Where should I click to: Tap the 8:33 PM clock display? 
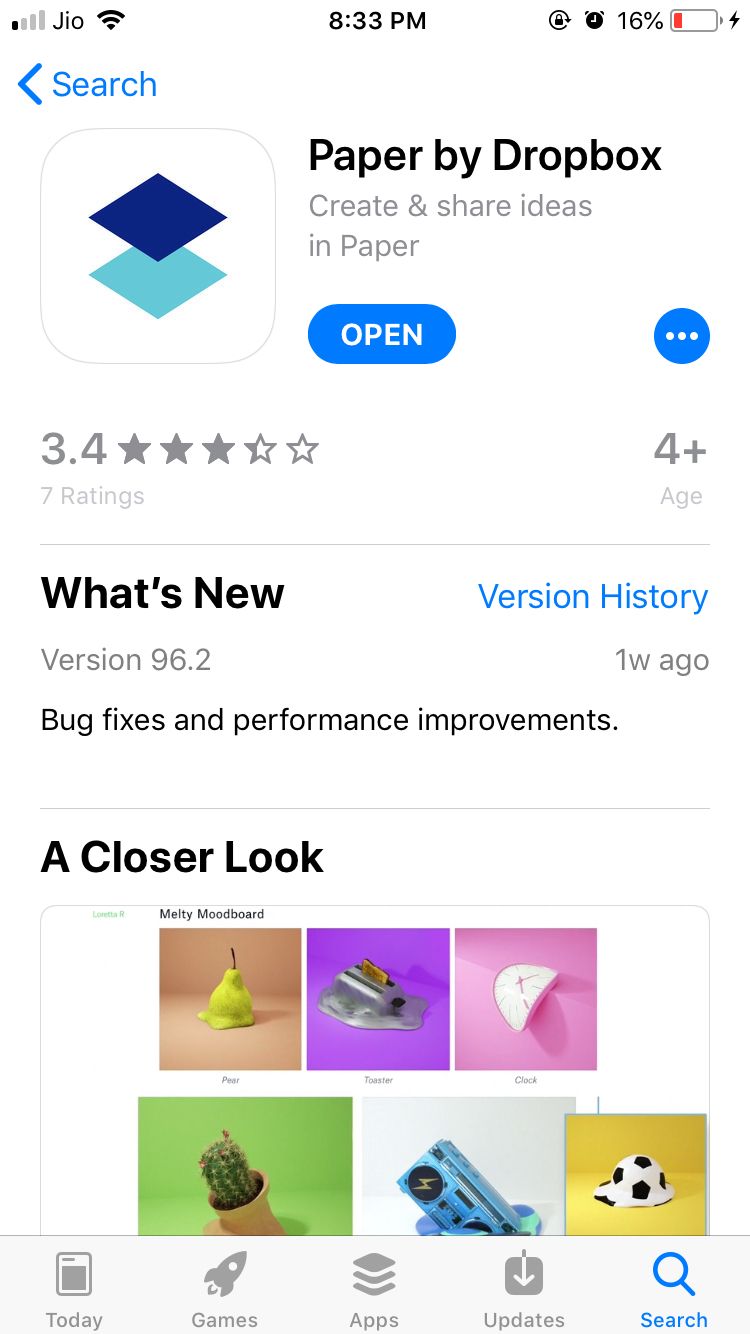coord(377,20)
